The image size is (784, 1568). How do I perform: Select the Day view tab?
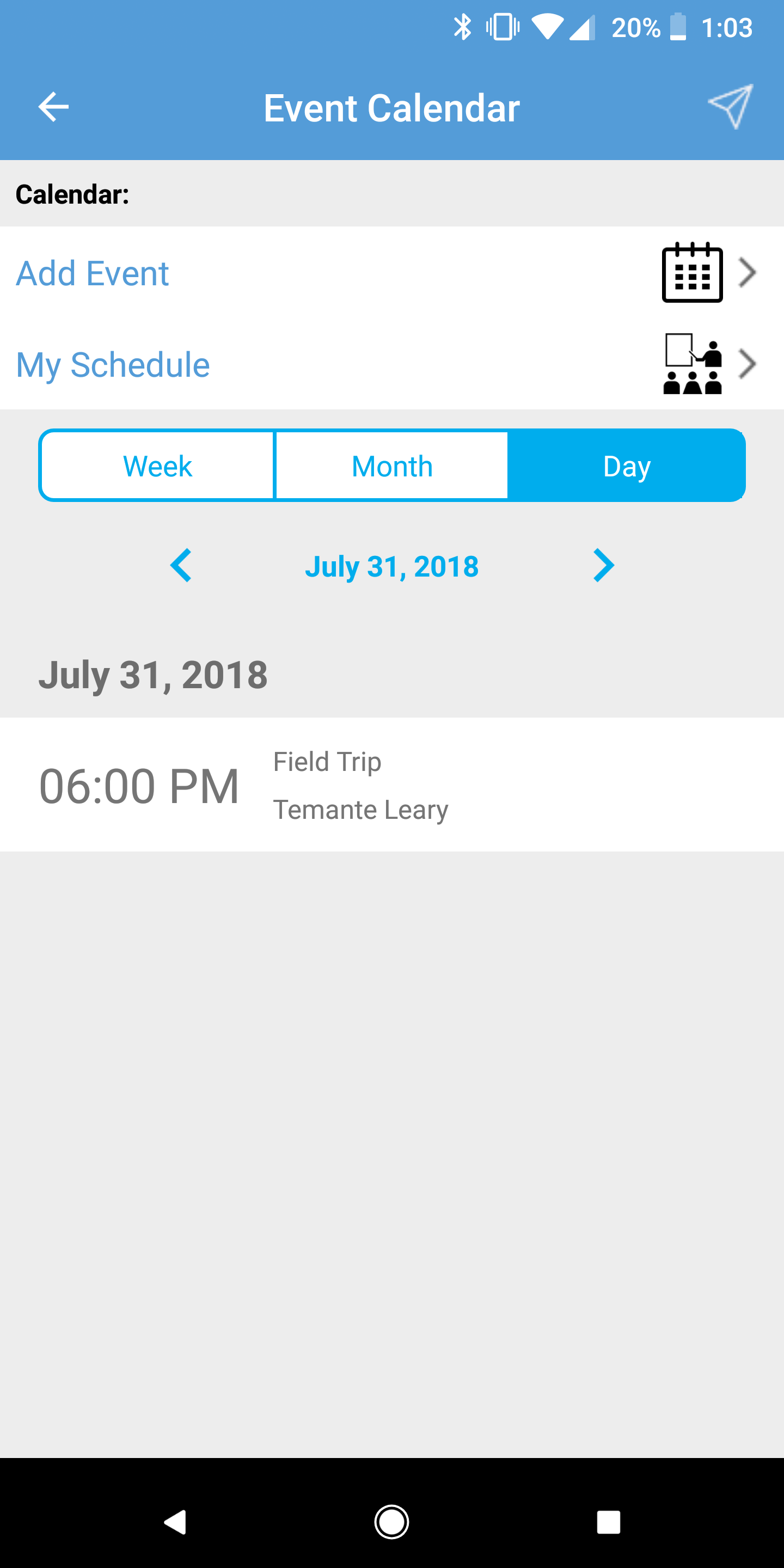click(x=626, y=466)
